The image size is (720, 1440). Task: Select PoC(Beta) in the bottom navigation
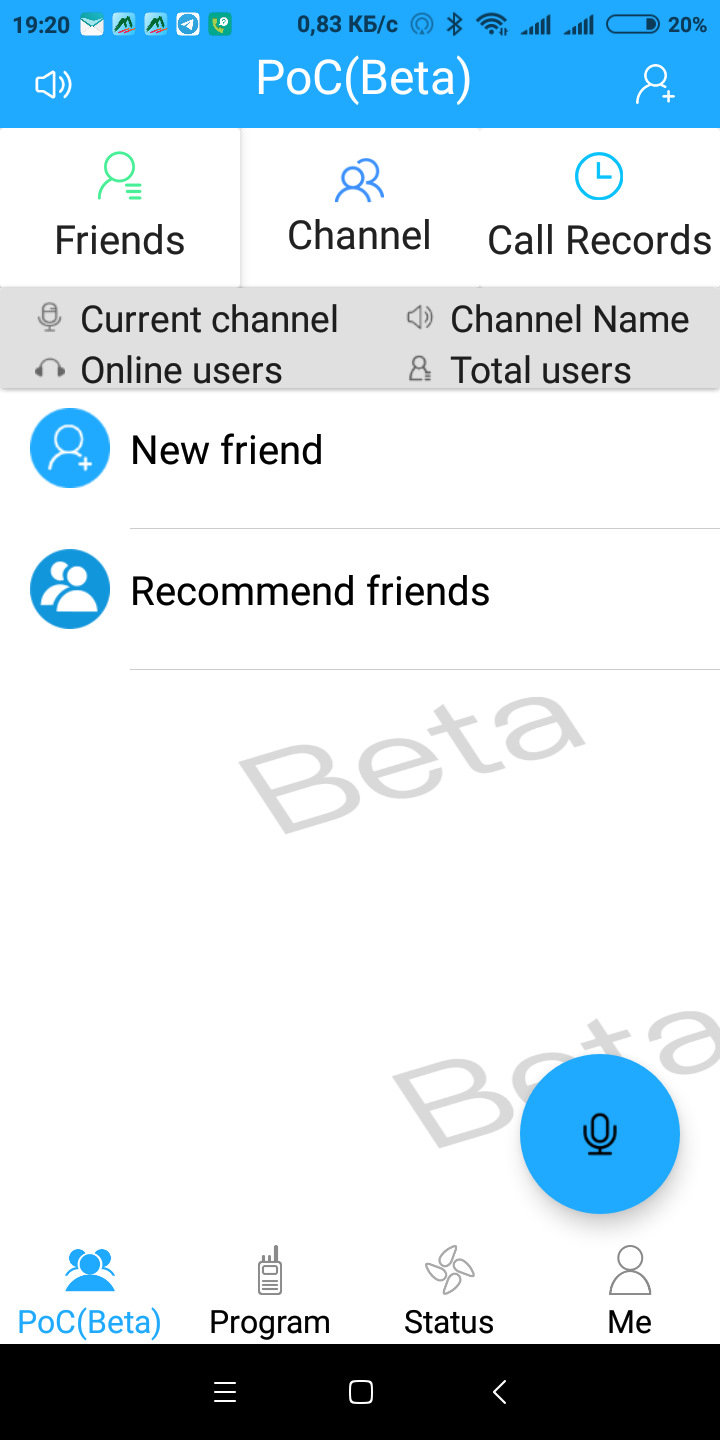click(90, 1293)
